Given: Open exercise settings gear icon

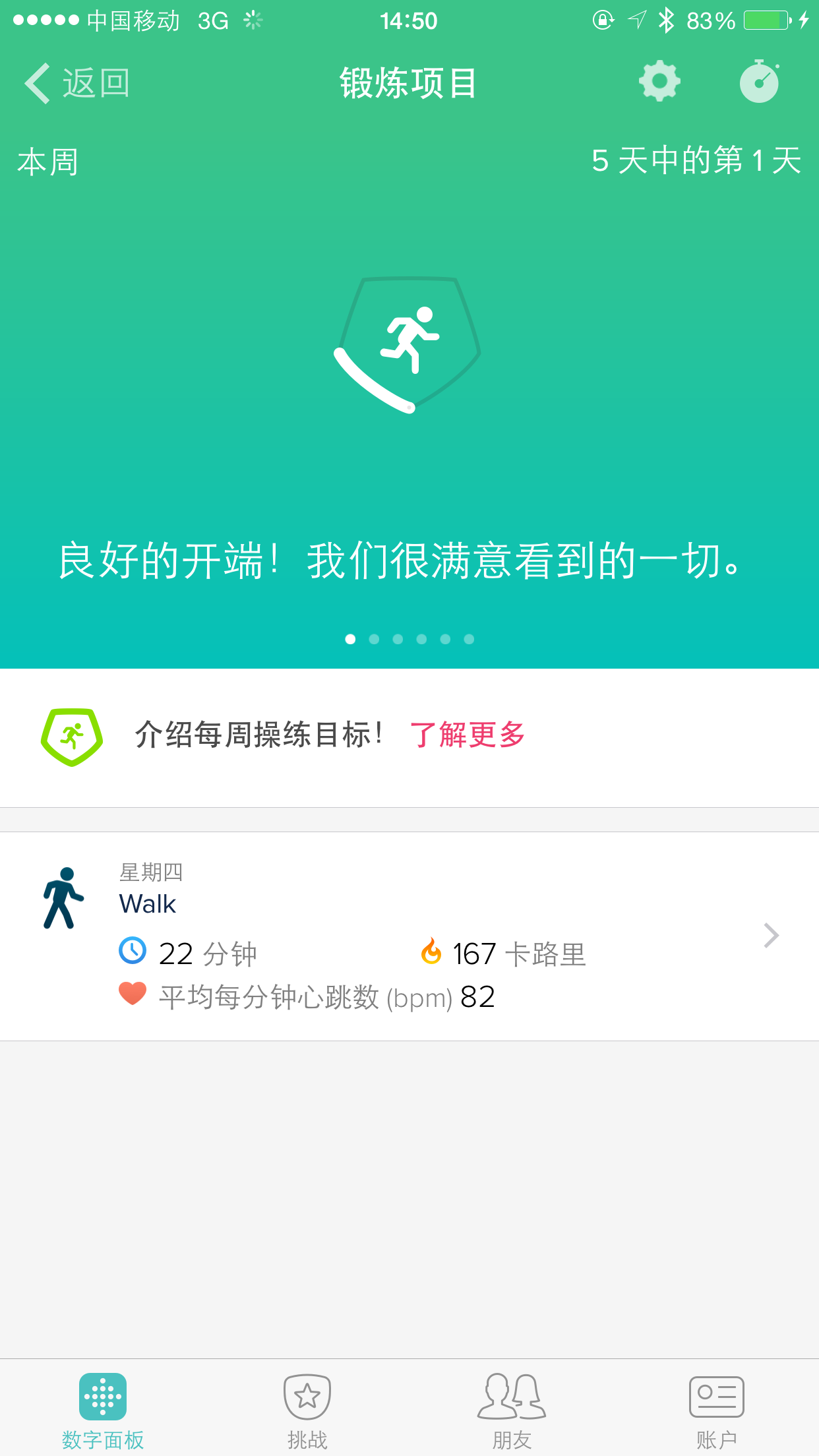Looking at the screenshot, I should [x=659, y=82].
